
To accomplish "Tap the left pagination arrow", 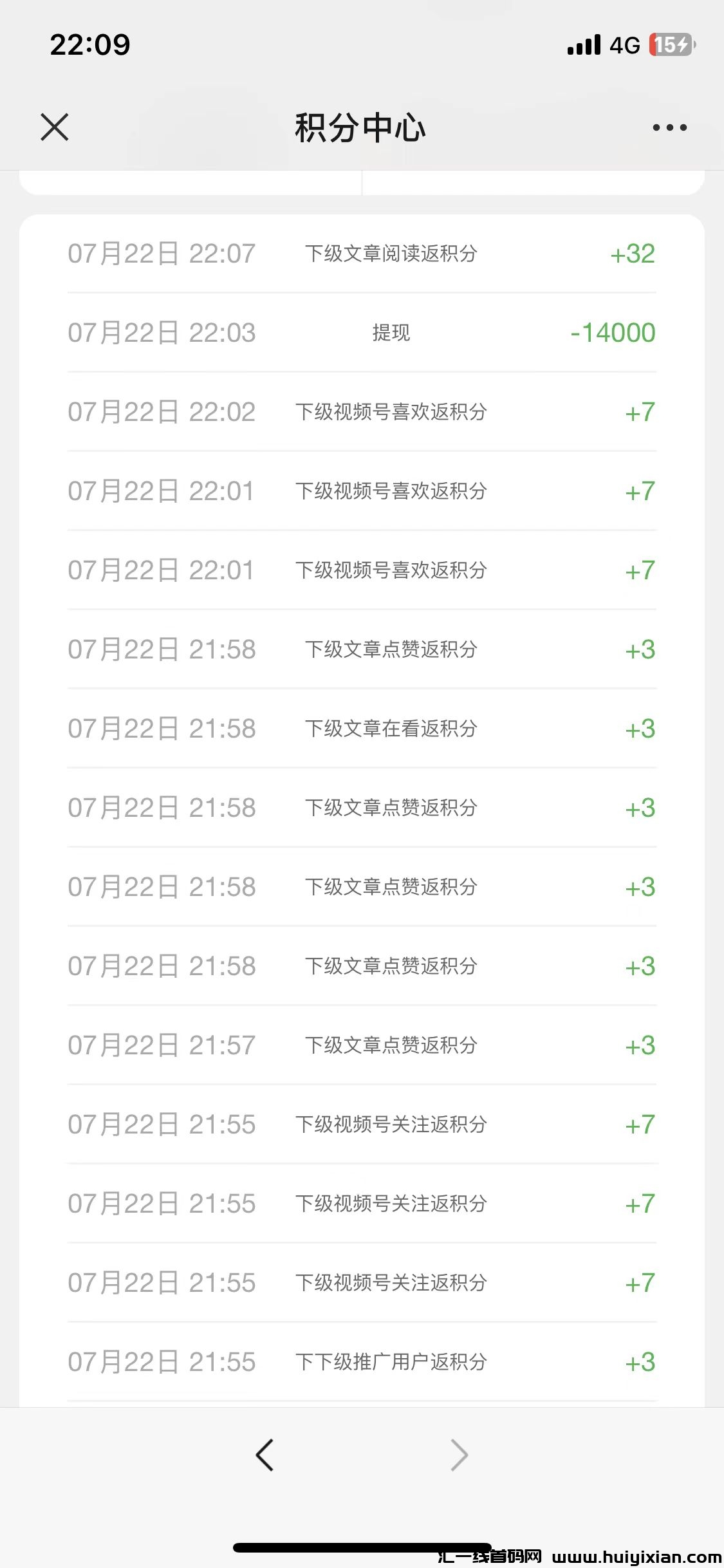I will pyautogui.click(x=266, y=1455).
